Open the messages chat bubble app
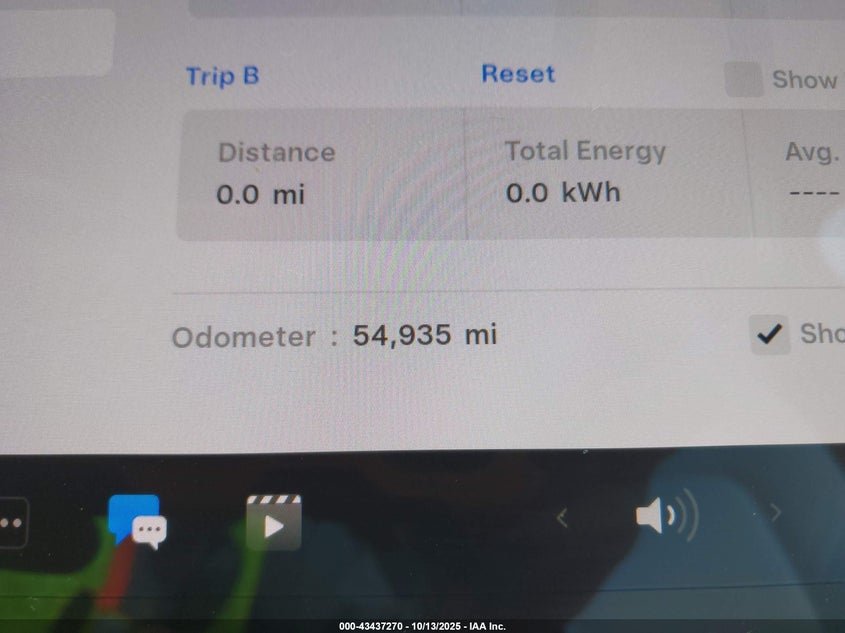845x633 pixels. tap(138, 521)
